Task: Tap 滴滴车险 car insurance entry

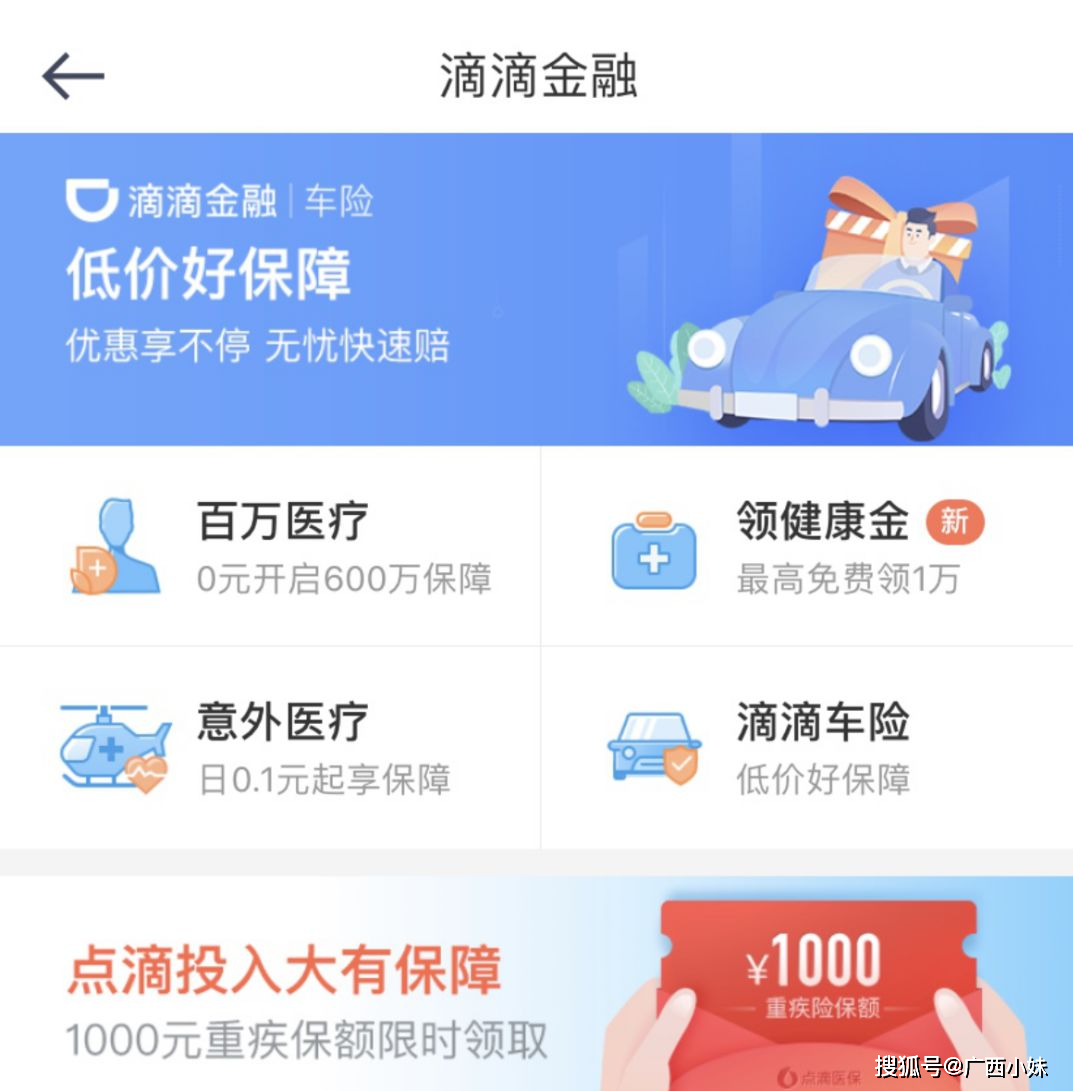Action: 806,747
